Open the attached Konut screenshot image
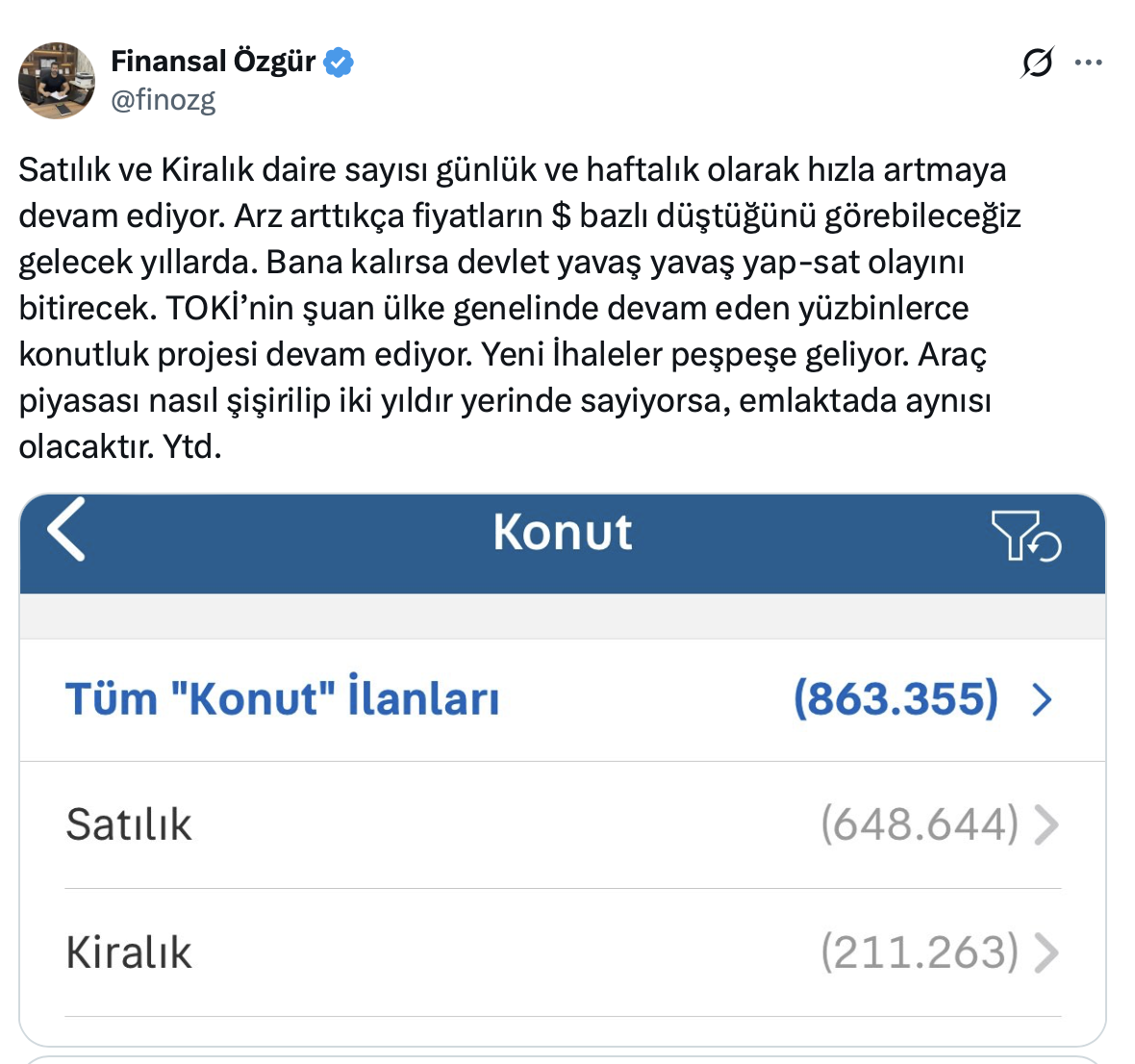The height and width of the screenshot is (1064, 1135). tap(562, 770)
